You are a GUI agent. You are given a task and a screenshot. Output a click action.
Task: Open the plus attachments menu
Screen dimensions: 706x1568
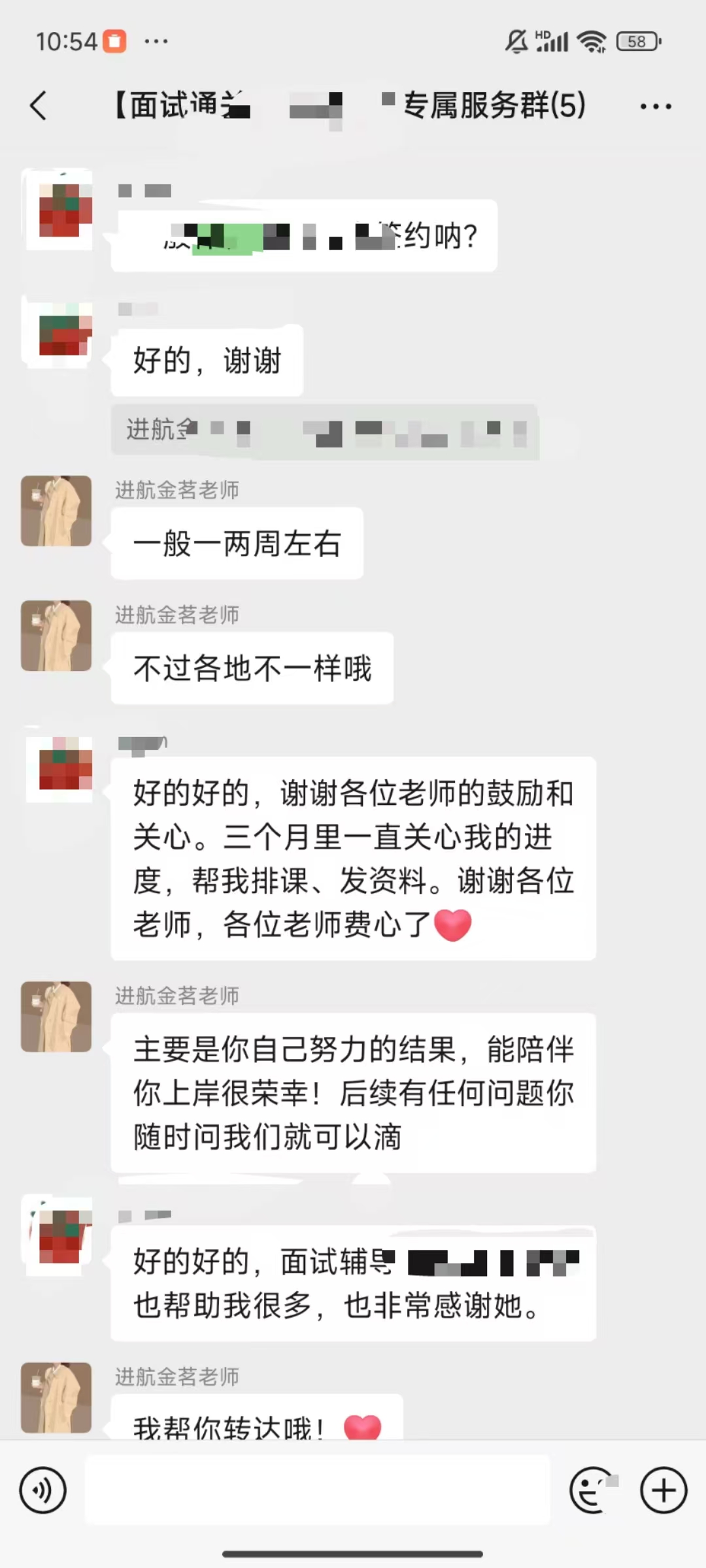[x=664, y=1490]
